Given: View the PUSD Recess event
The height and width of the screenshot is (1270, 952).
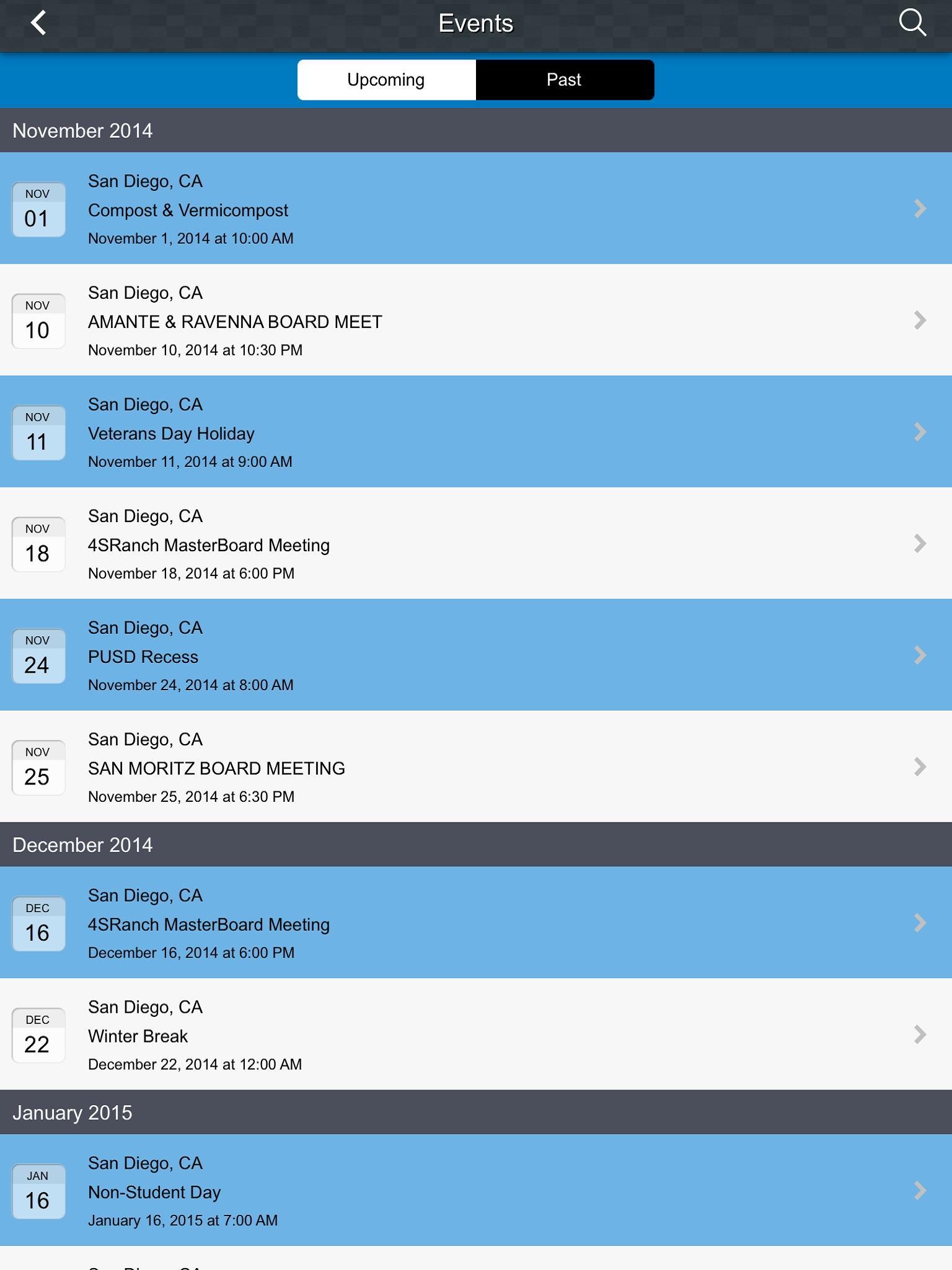Looking at the screenshot, I should [x=475, y=655].
